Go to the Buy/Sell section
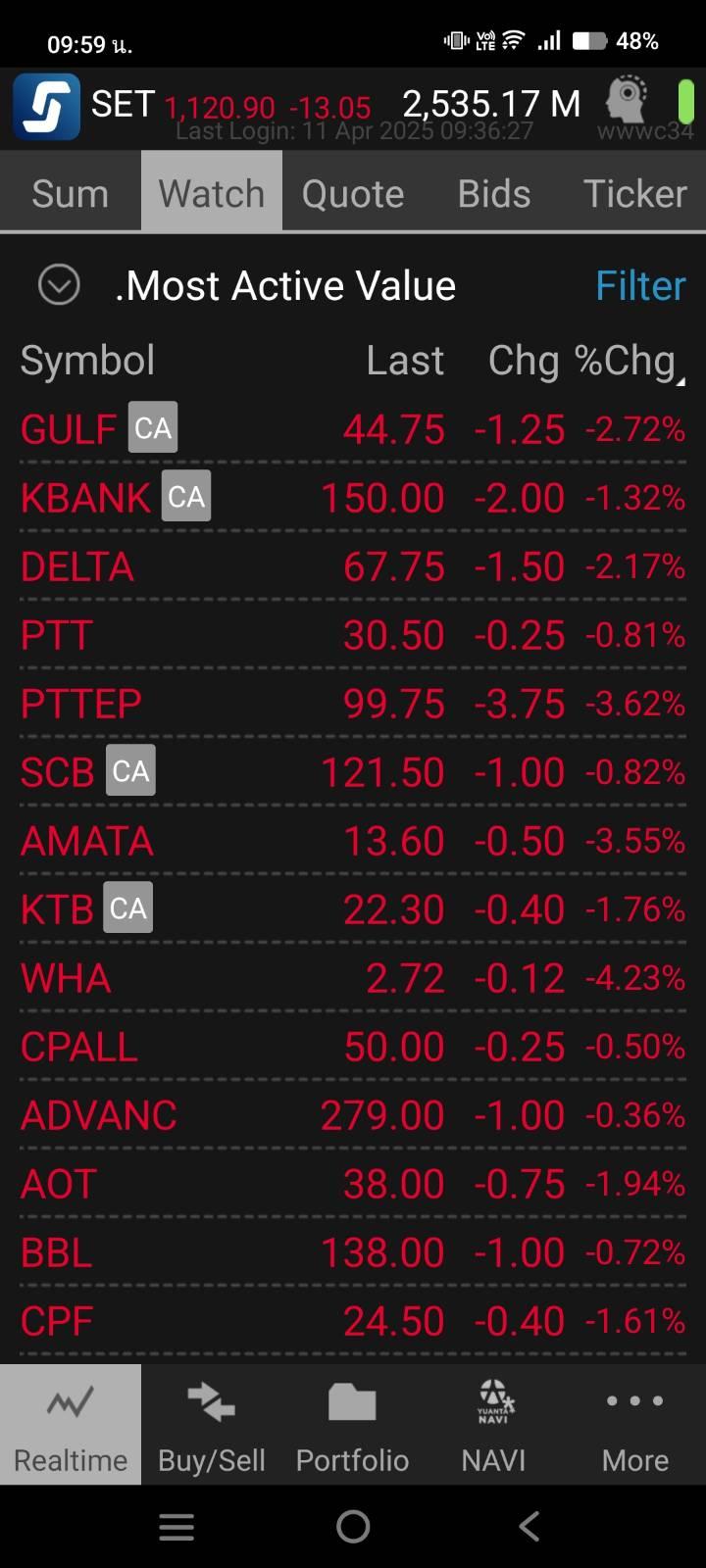Image resolution: width=706 pixels, height=1568 pixels. (212, 1425)
